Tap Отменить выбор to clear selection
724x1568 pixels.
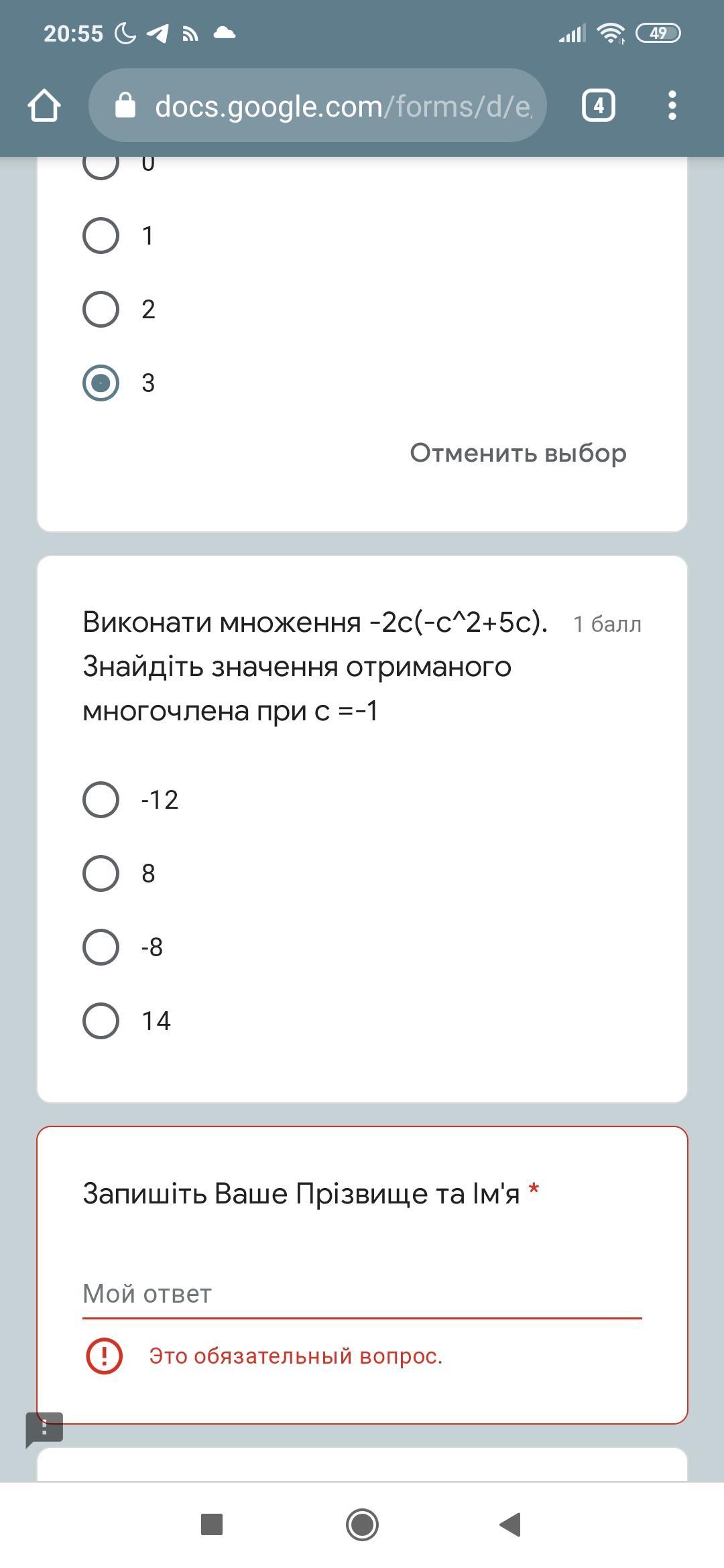pyautogui.click(x=518, y=453)
